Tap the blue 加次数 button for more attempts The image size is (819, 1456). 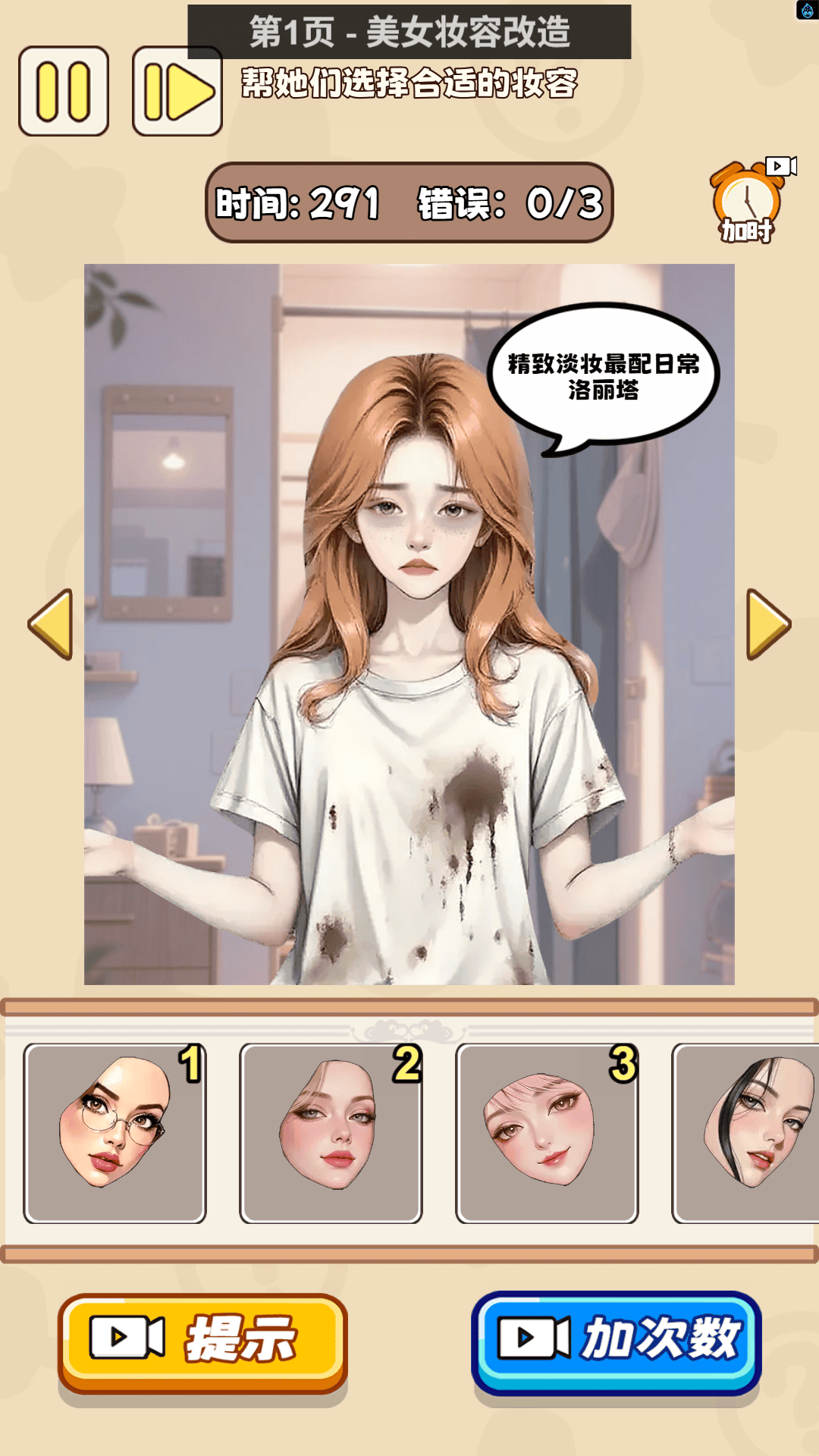pyautogui.click(x=616, y=1342)
